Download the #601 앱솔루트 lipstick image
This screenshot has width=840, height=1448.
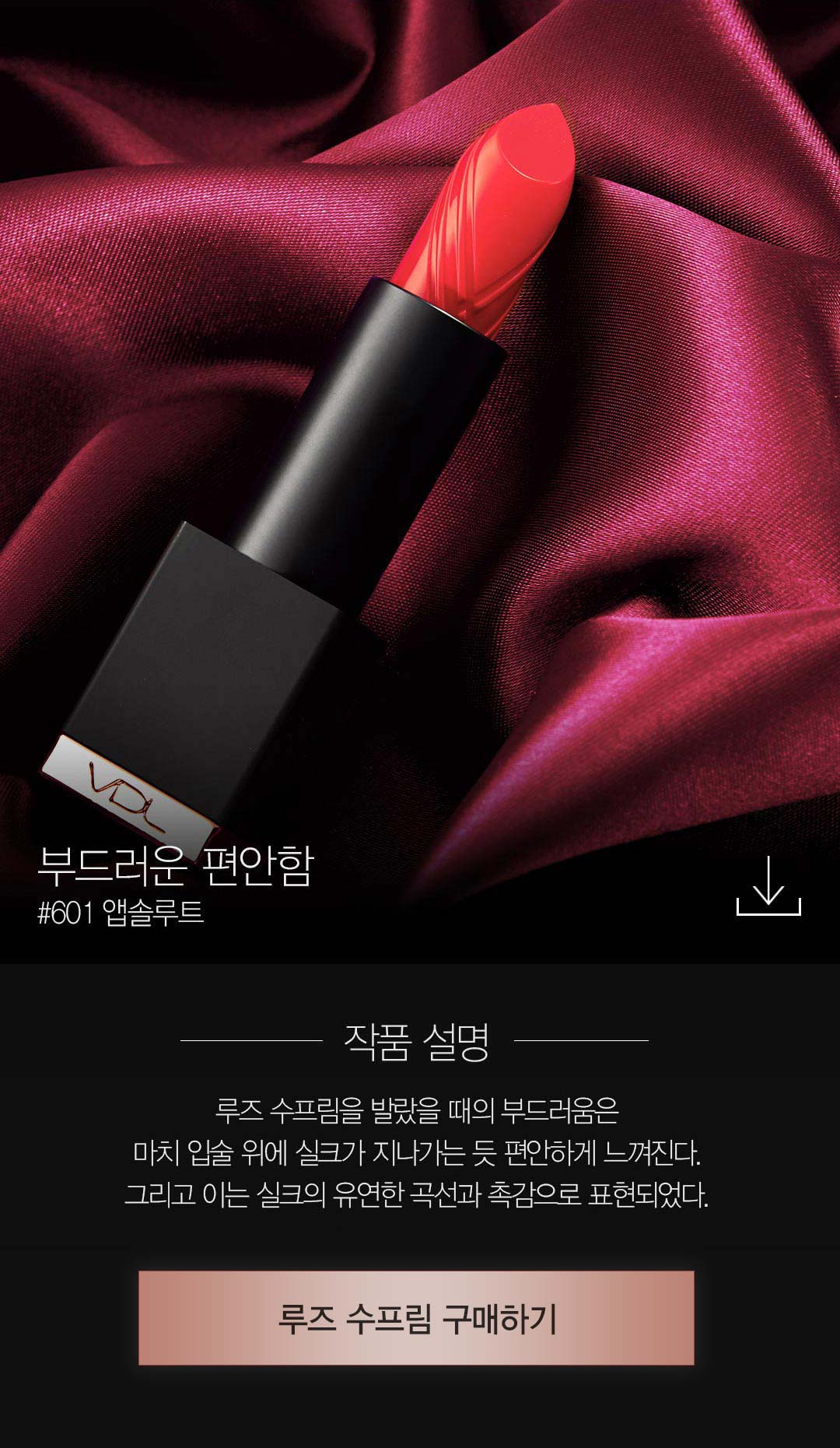point(768,887)
